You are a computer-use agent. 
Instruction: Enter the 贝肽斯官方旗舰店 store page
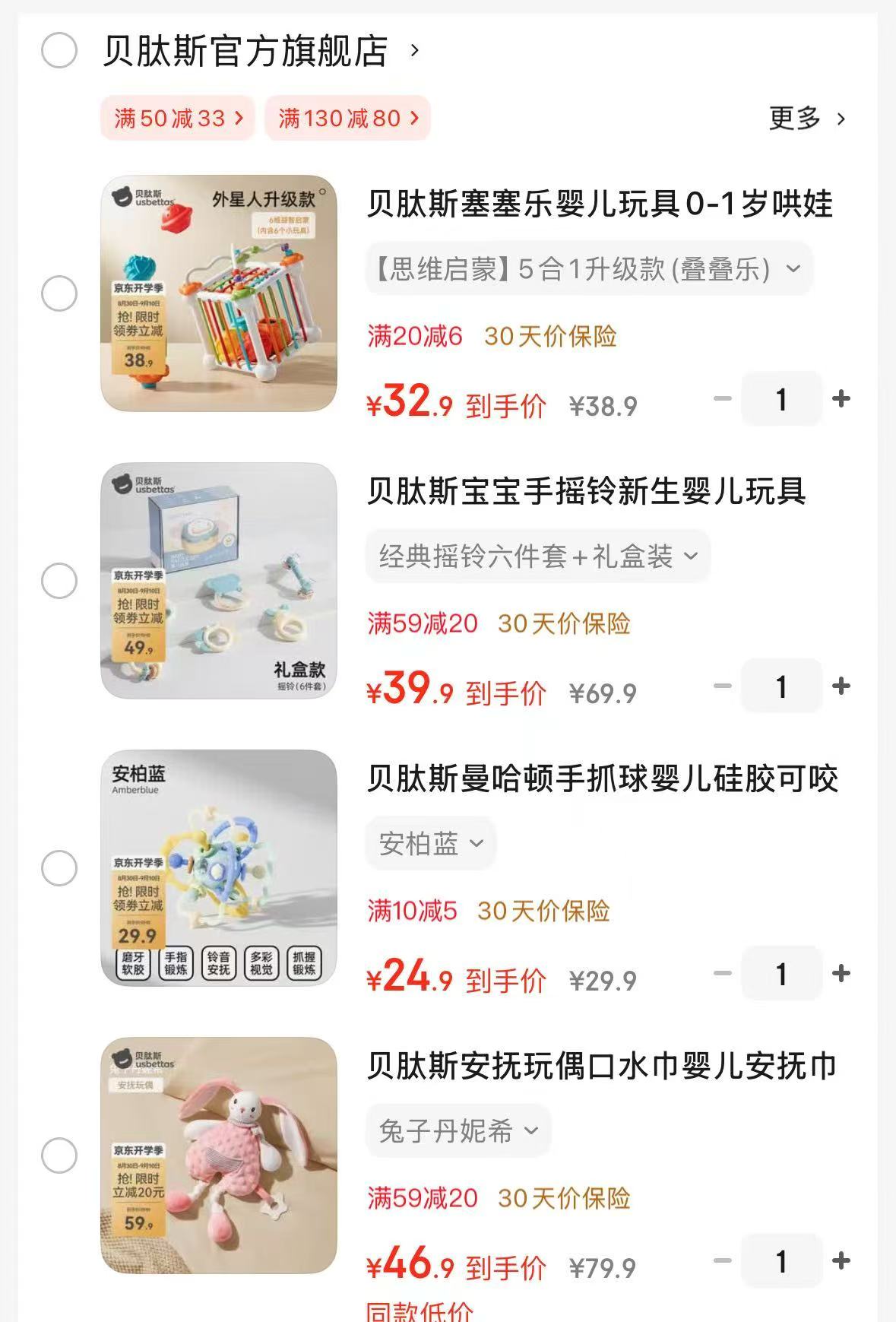(x=243, y=51)
